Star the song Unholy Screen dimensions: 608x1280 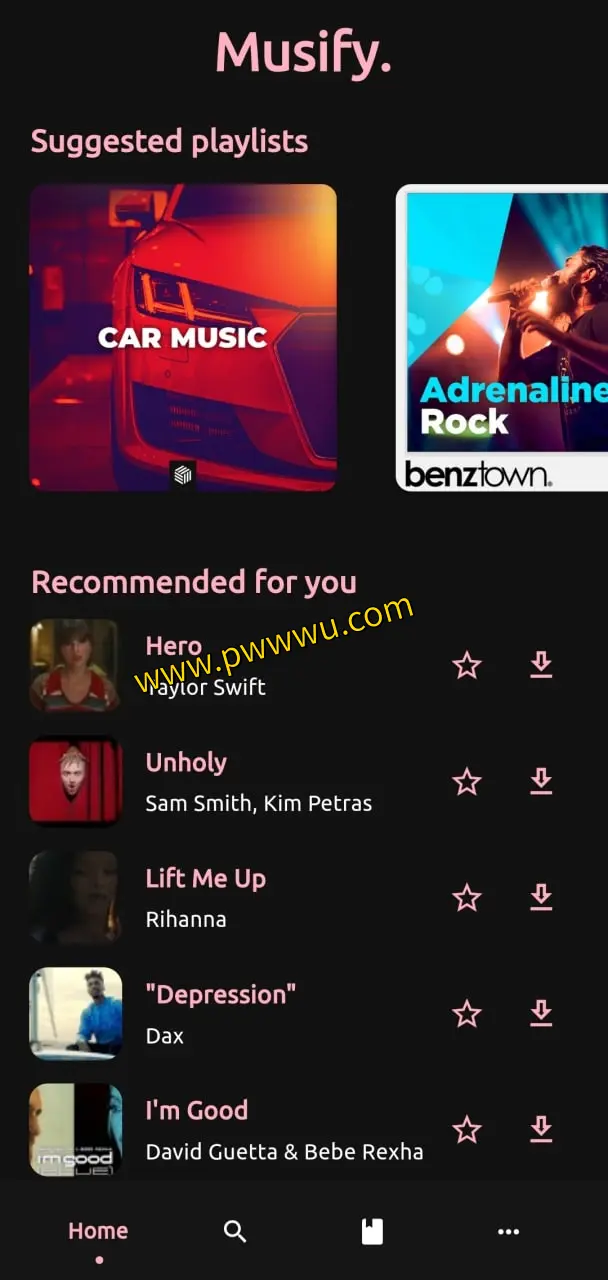tap(467, 781)
